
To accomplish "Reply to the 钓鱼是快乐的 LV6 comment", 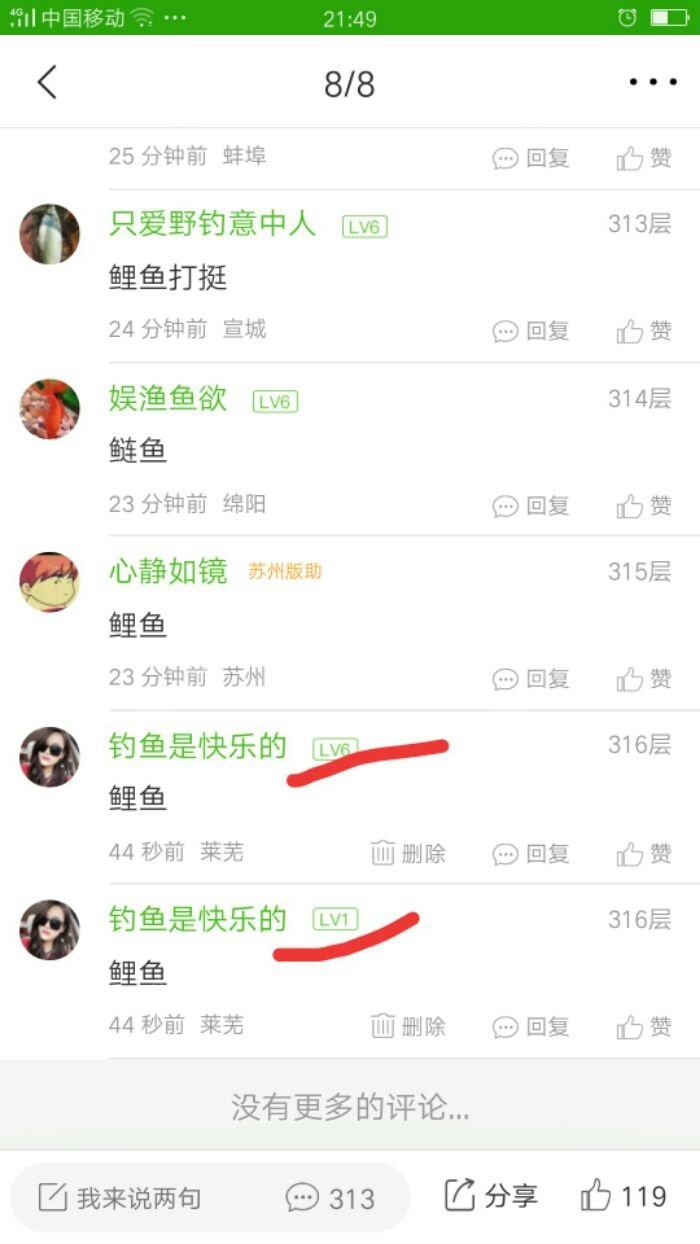I will click(x=531, y=853).
